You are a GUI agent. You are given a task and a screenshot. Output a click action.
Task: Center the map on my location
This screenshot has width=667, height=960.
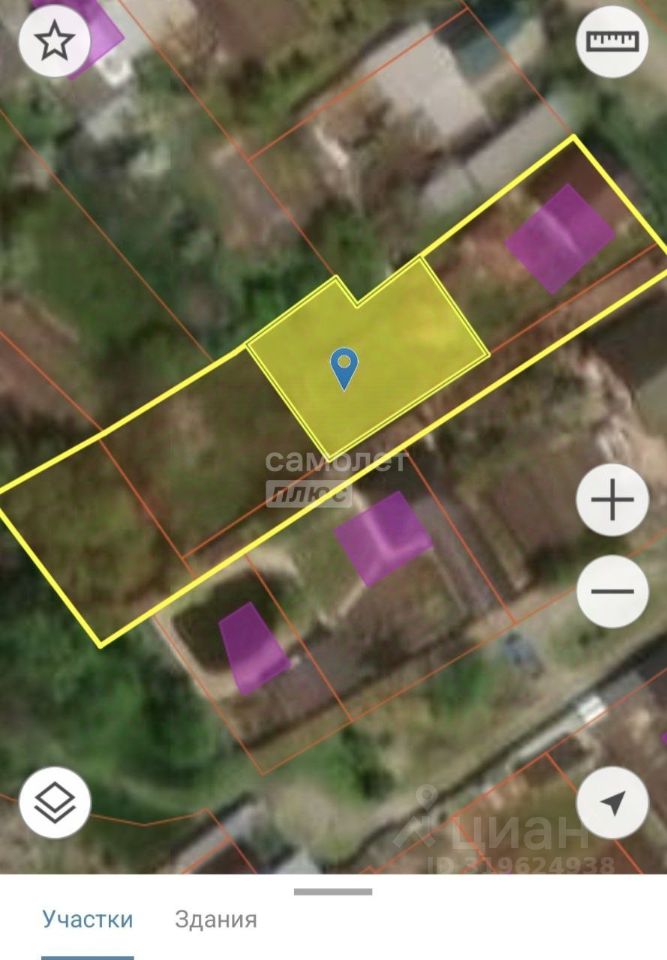(x=612, y=802)
